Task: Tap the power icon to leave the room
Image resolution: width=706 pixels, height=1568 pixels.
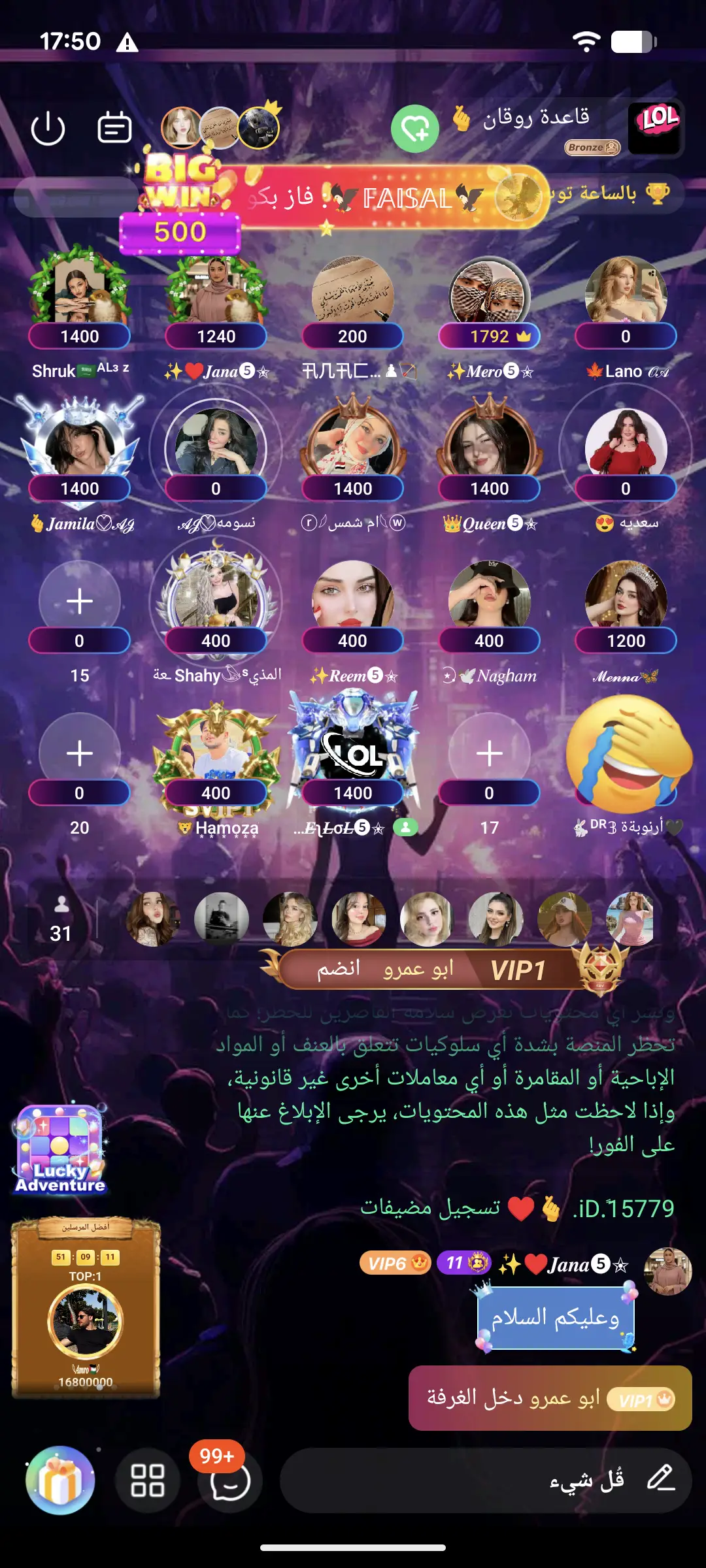Action: click(48, 128)
